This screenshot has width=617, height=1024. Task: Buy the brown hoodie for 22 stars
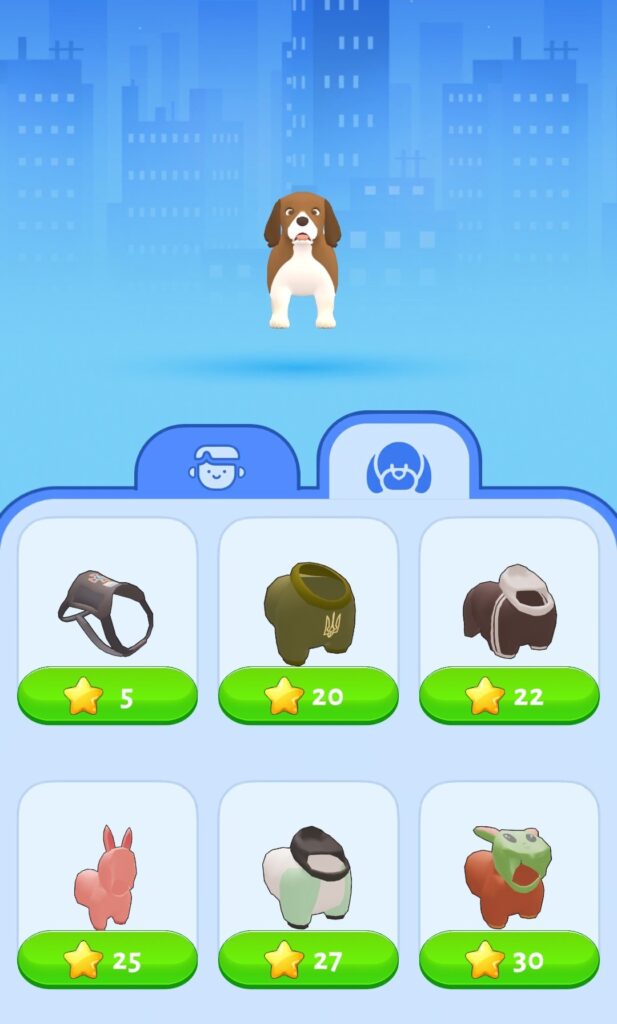click(509, 696)
